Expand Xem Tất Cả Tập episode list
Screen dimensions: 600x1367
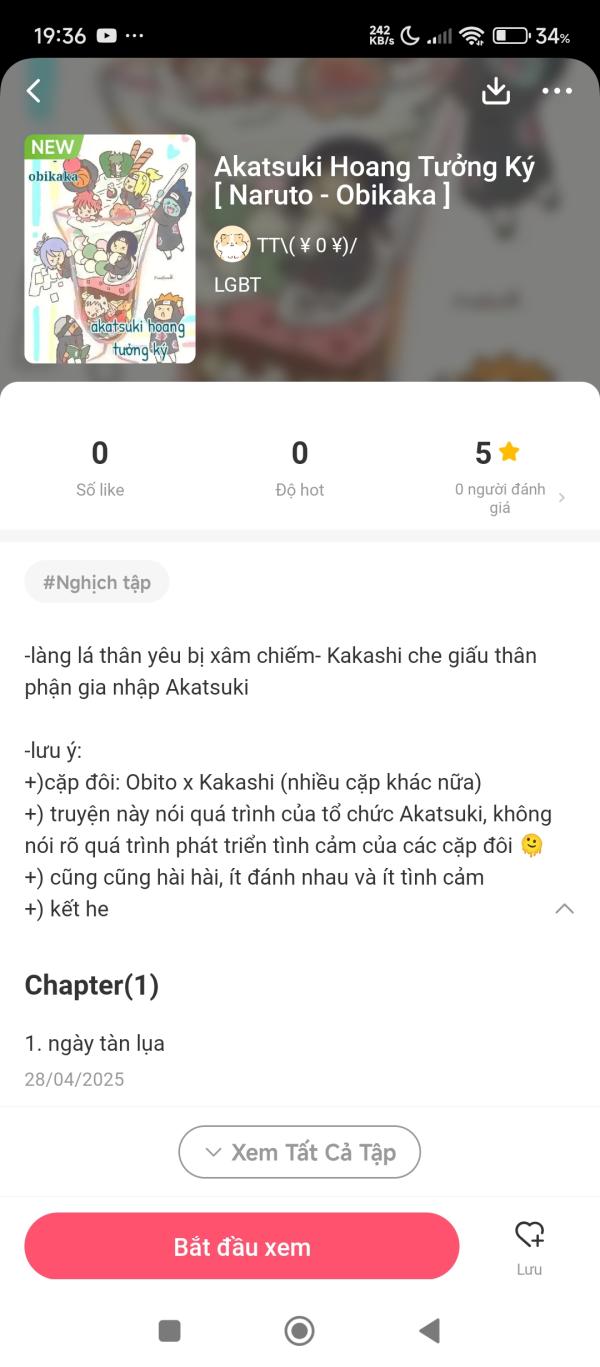coord(299,1152)
